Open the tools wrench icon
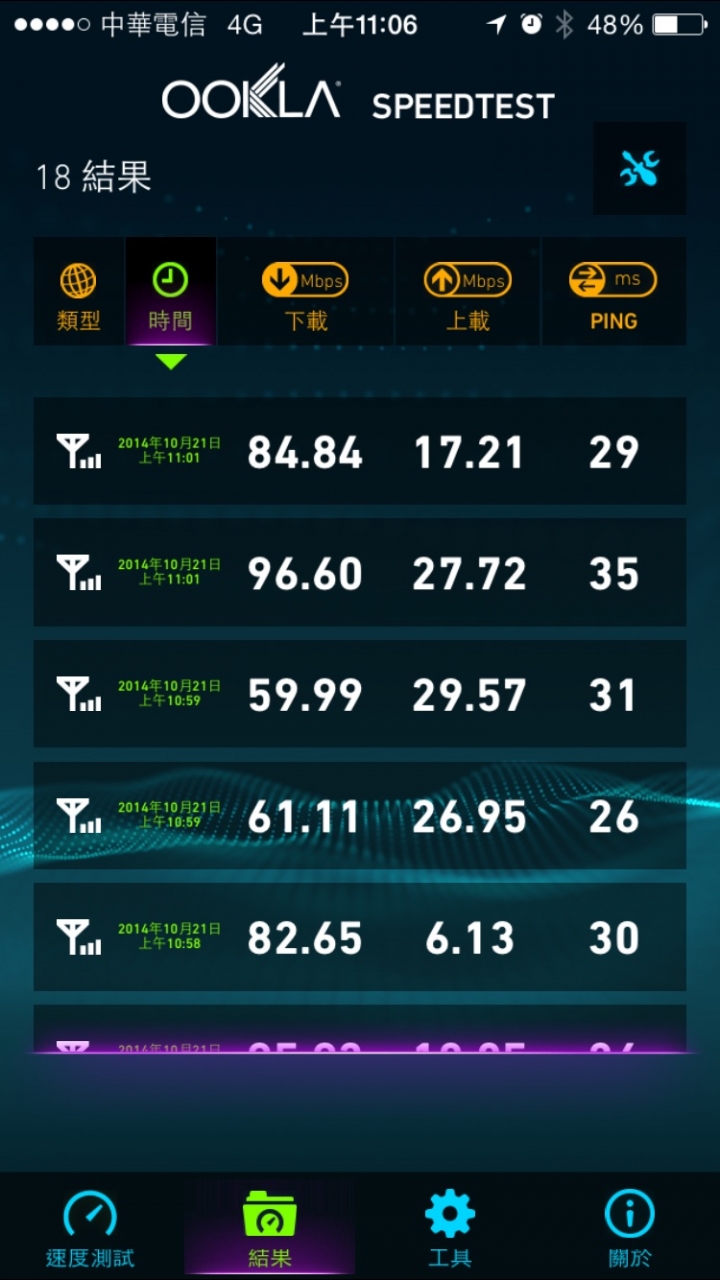720x1280 pixels. [x=639, y=169]
